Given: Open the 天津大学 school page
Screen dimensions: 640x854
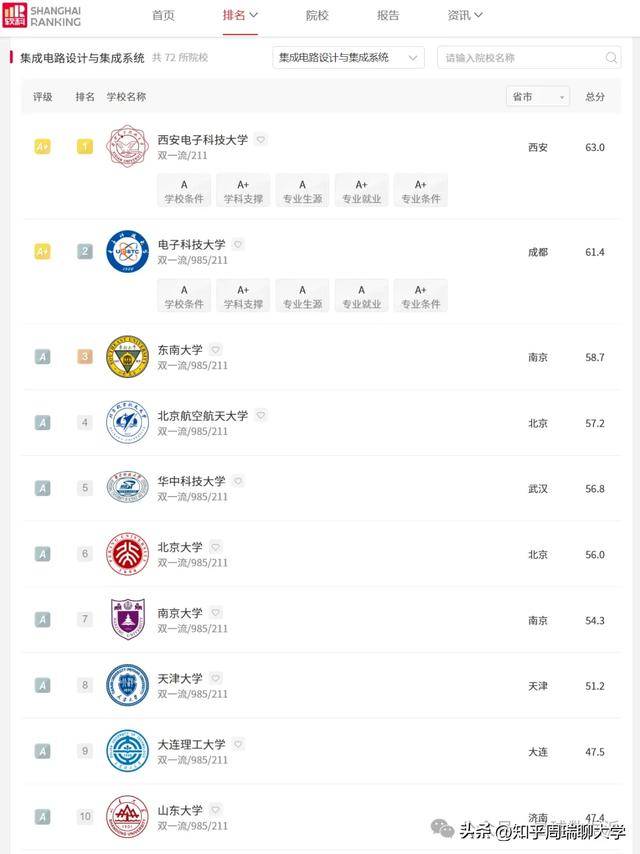Looking at the screenshot, I should tap(180, 679).
